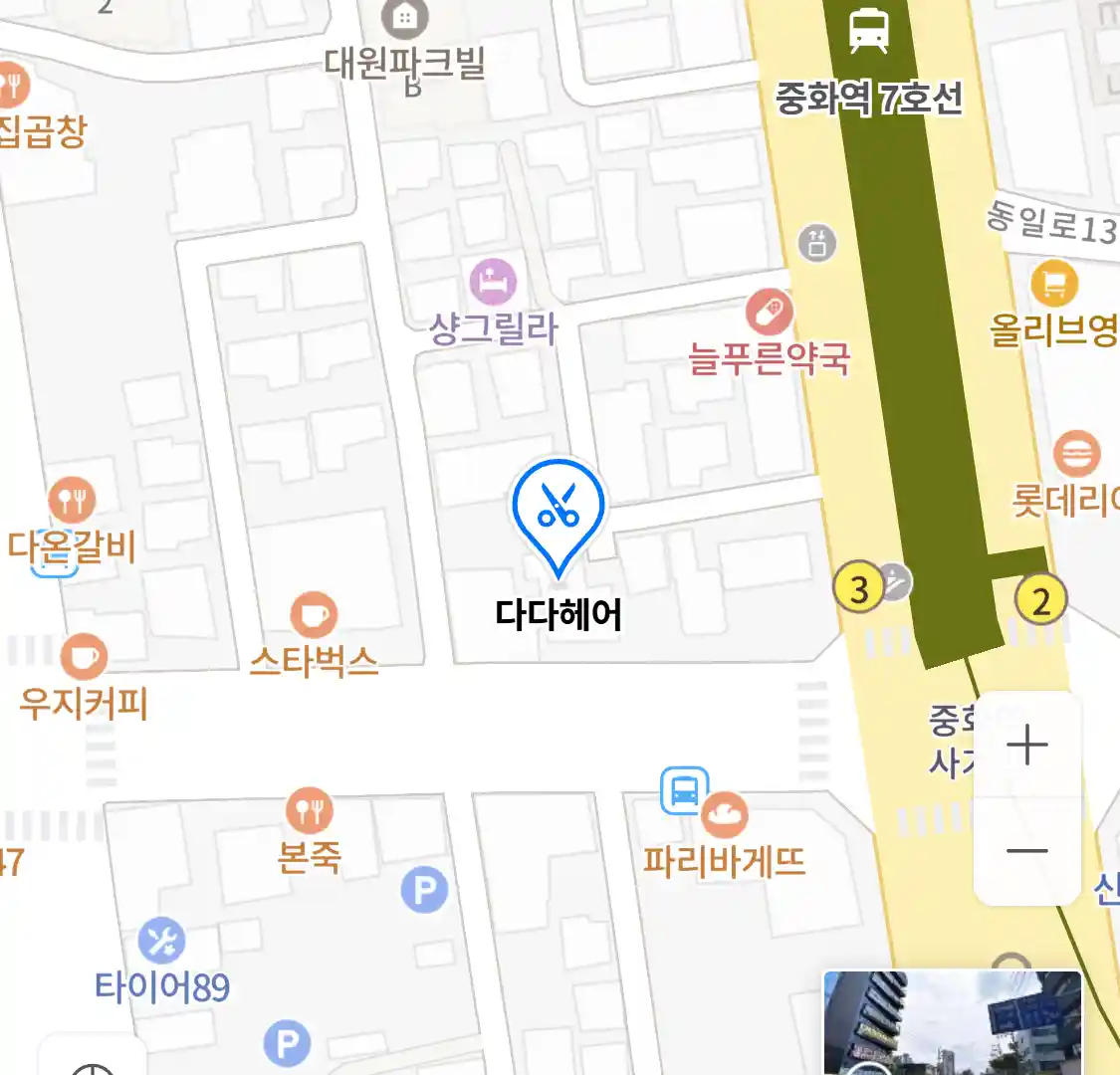
Task: Open the 타이어89 repair shop marker
Action: (161, 941)
